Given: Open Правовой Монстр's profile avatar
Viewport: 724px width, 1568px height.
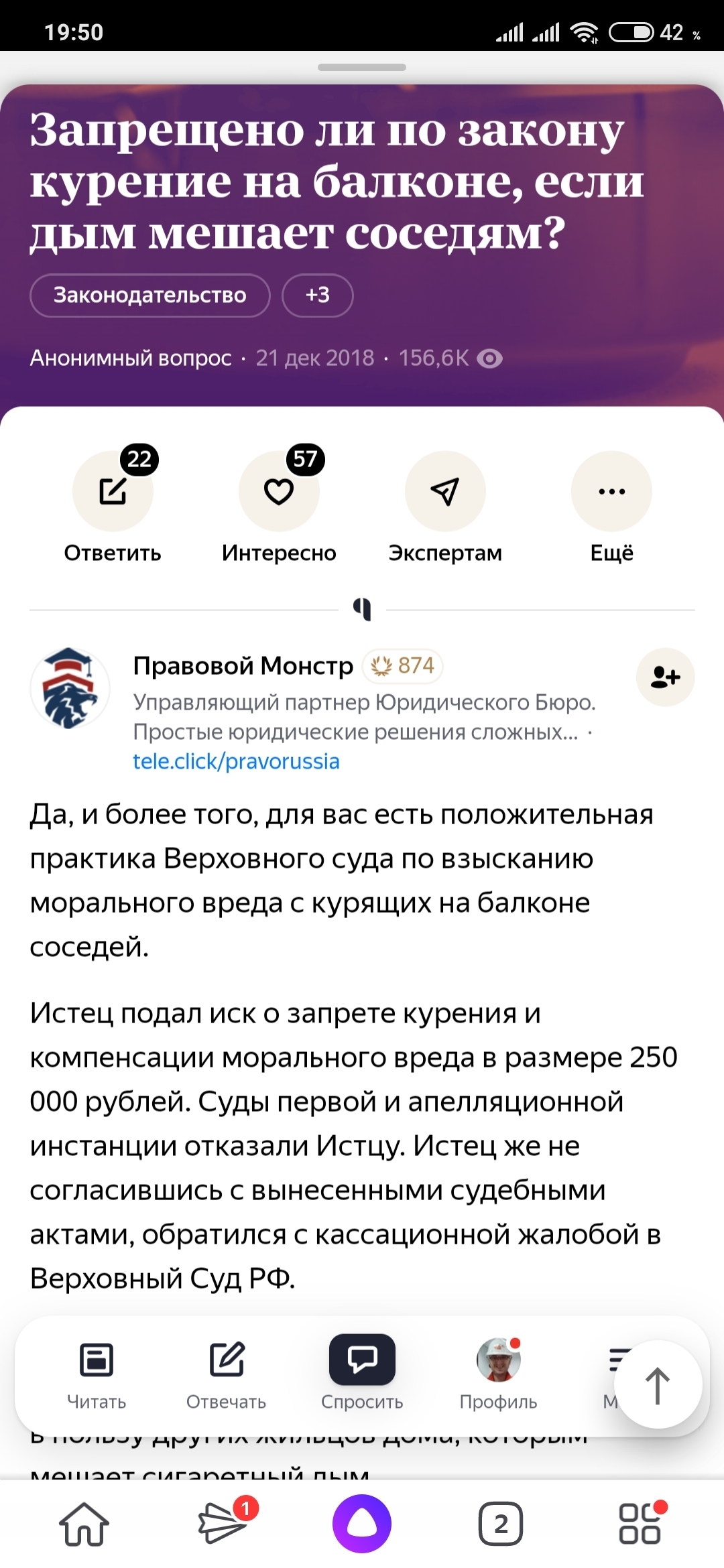Looking at the screenshot, I should (x=70, y=688).
